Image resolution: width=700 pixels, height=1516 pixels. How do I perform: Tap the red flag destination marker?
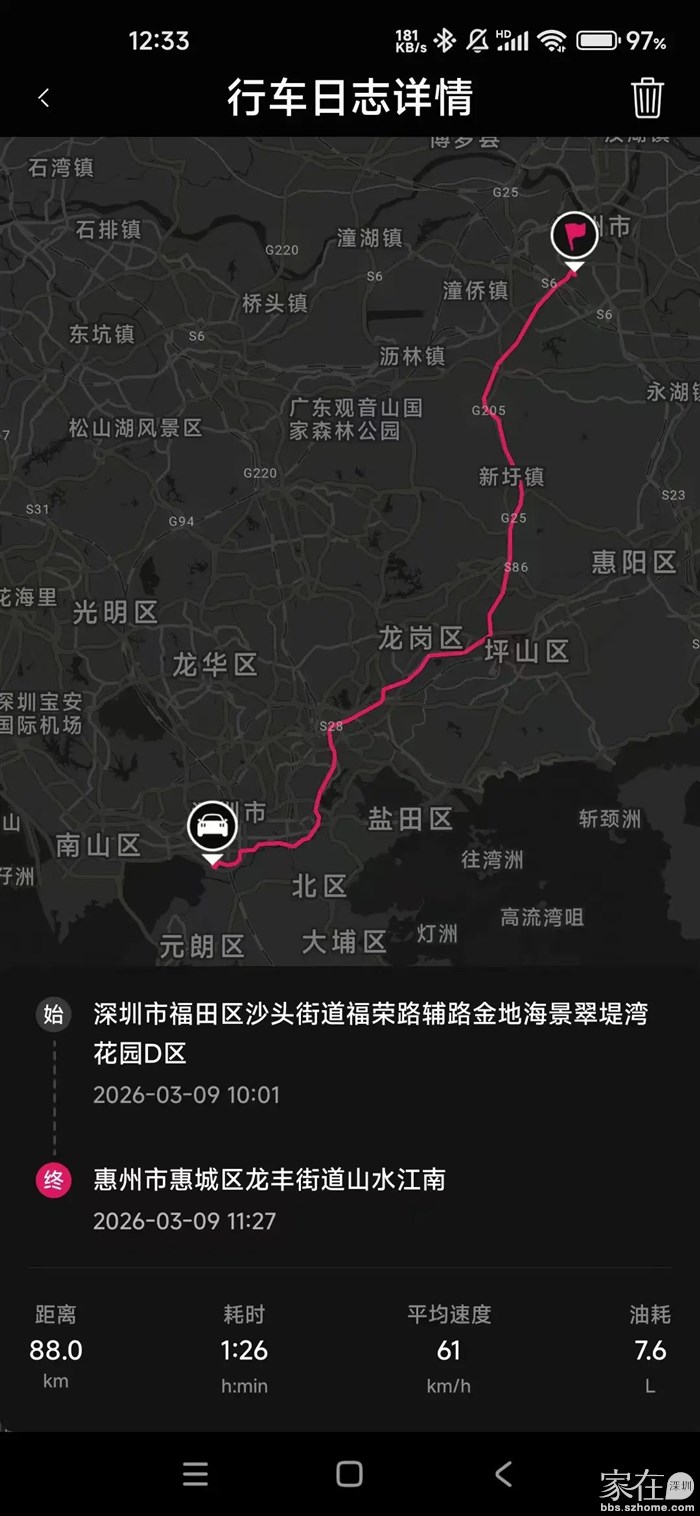tap(575, 237)
